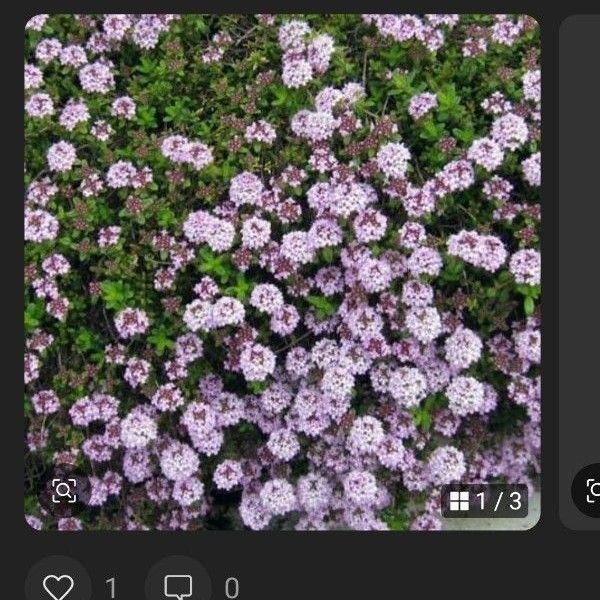Open the comments on this post
Viewport: 600px width, 600px height.
[178, 586]
